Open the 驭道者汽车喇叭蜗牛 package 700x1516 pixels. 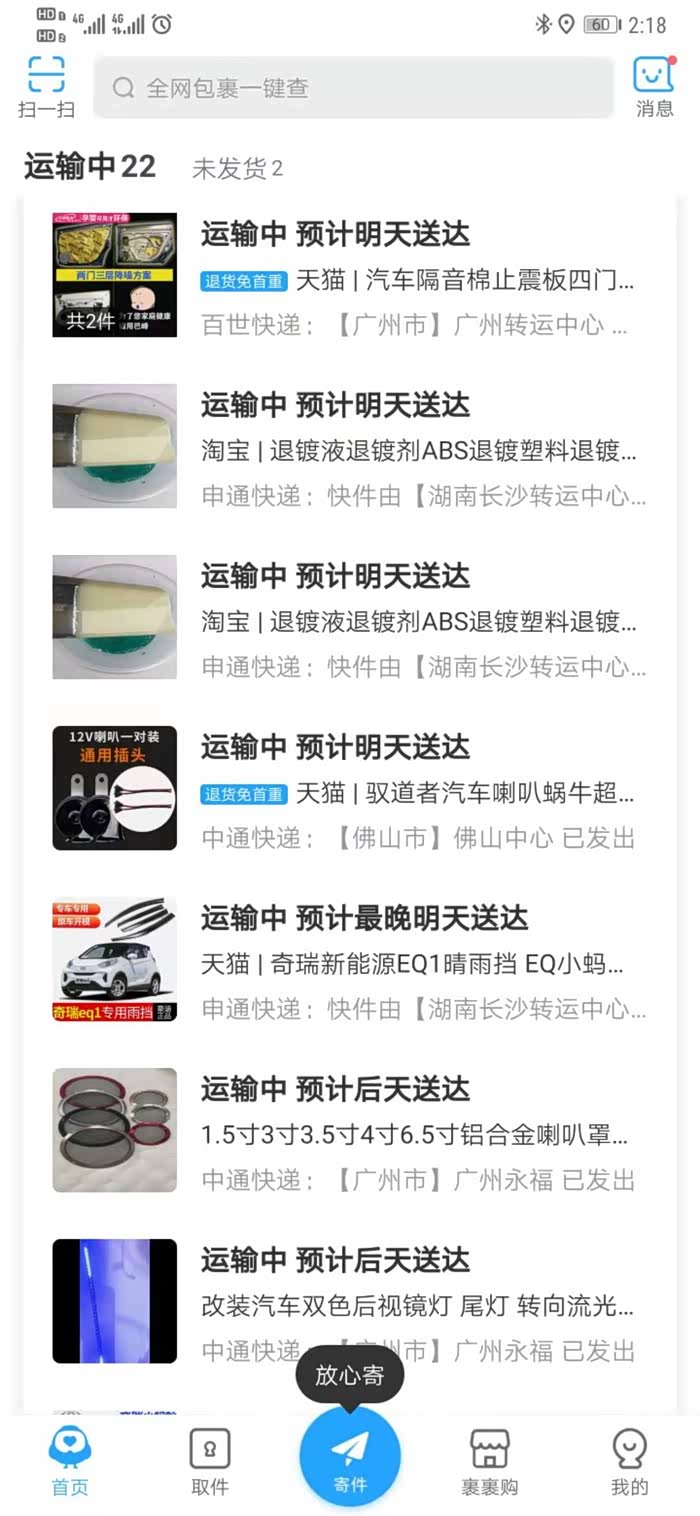350,789
